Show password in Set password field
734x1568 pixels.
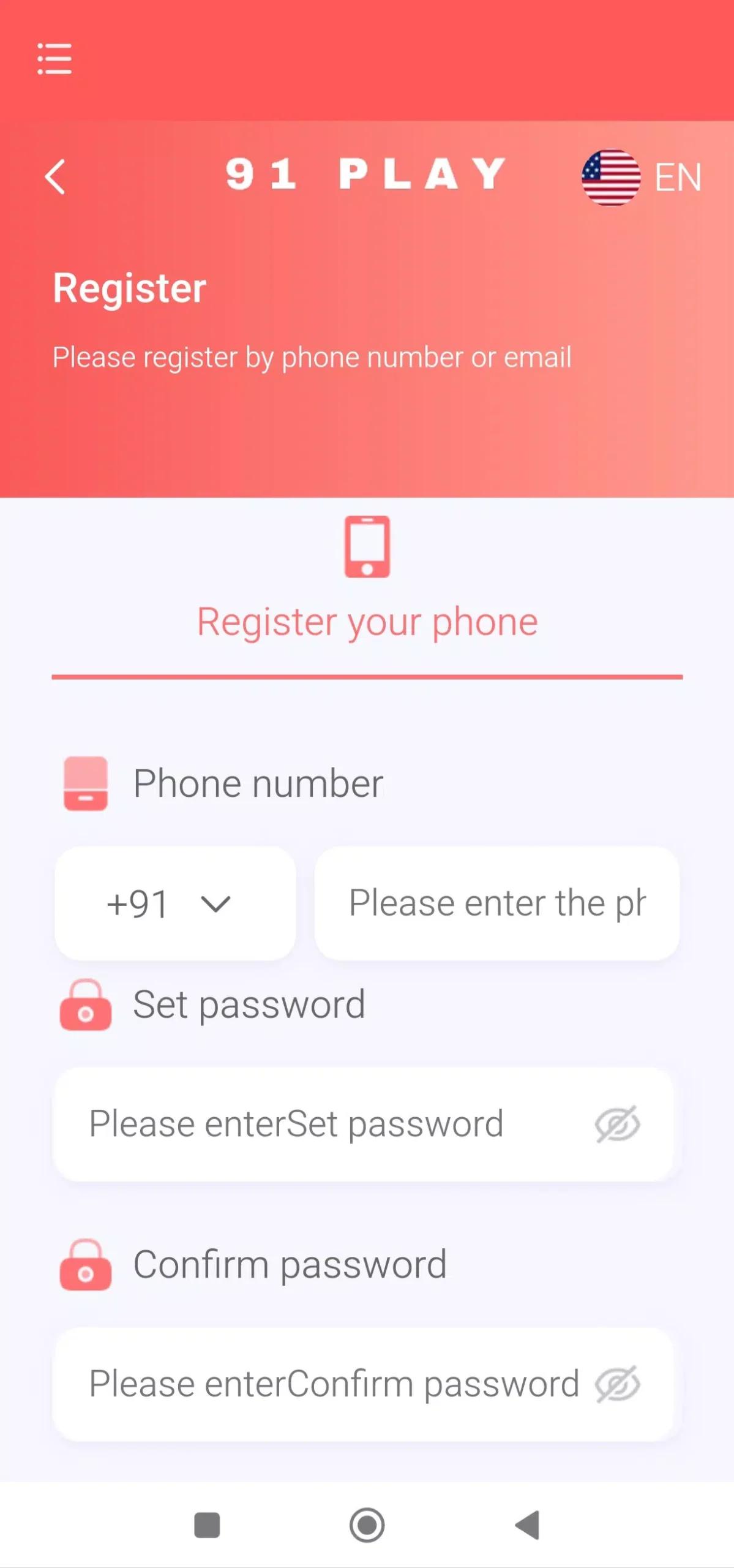point(617,1124)
